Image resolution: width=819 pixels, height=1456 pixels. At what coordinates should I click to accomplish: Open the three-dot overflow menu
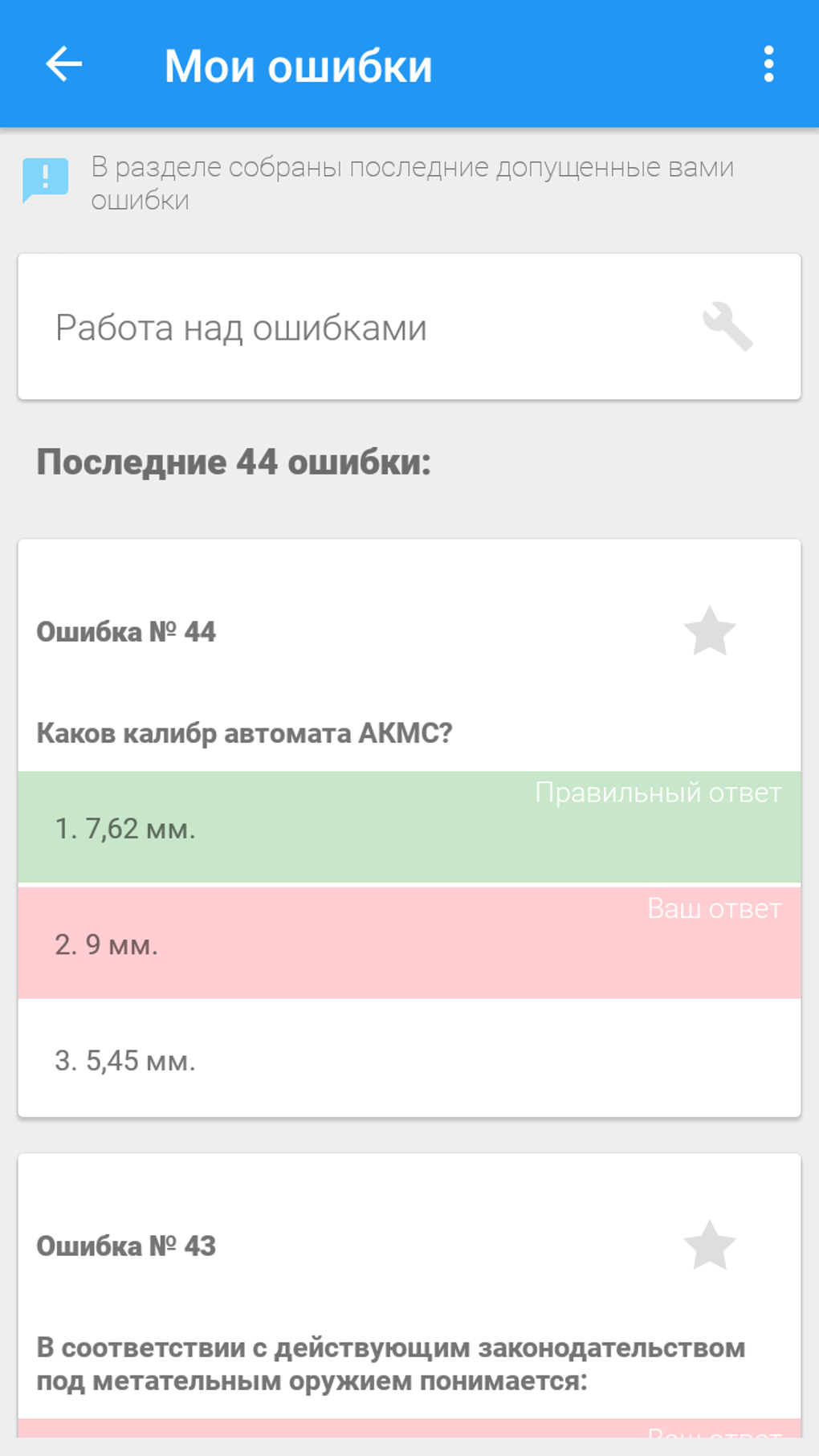tap(768, 64)
